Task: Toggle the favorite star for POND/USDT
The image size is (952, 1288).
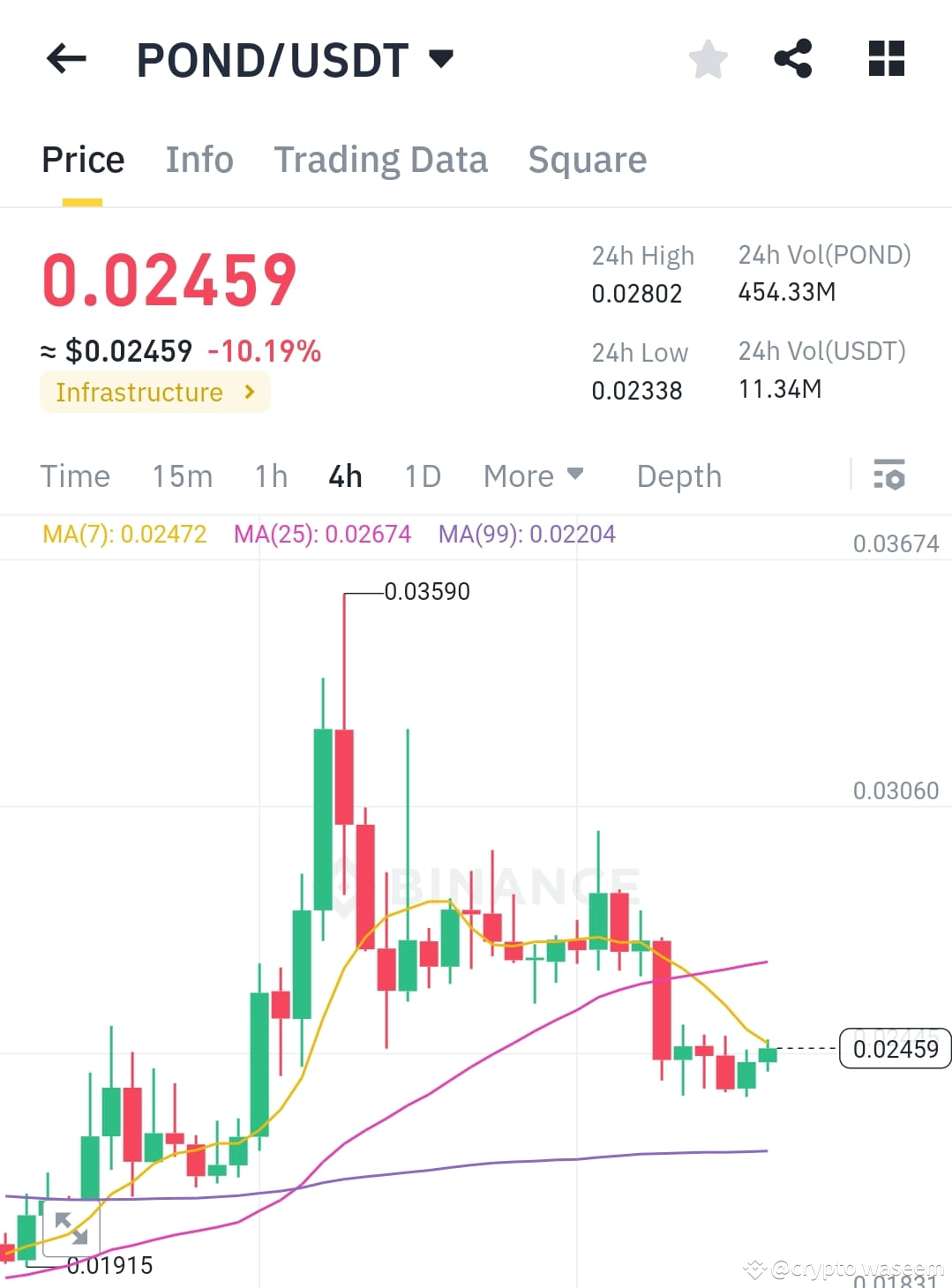Action: (x=707, y=58)
